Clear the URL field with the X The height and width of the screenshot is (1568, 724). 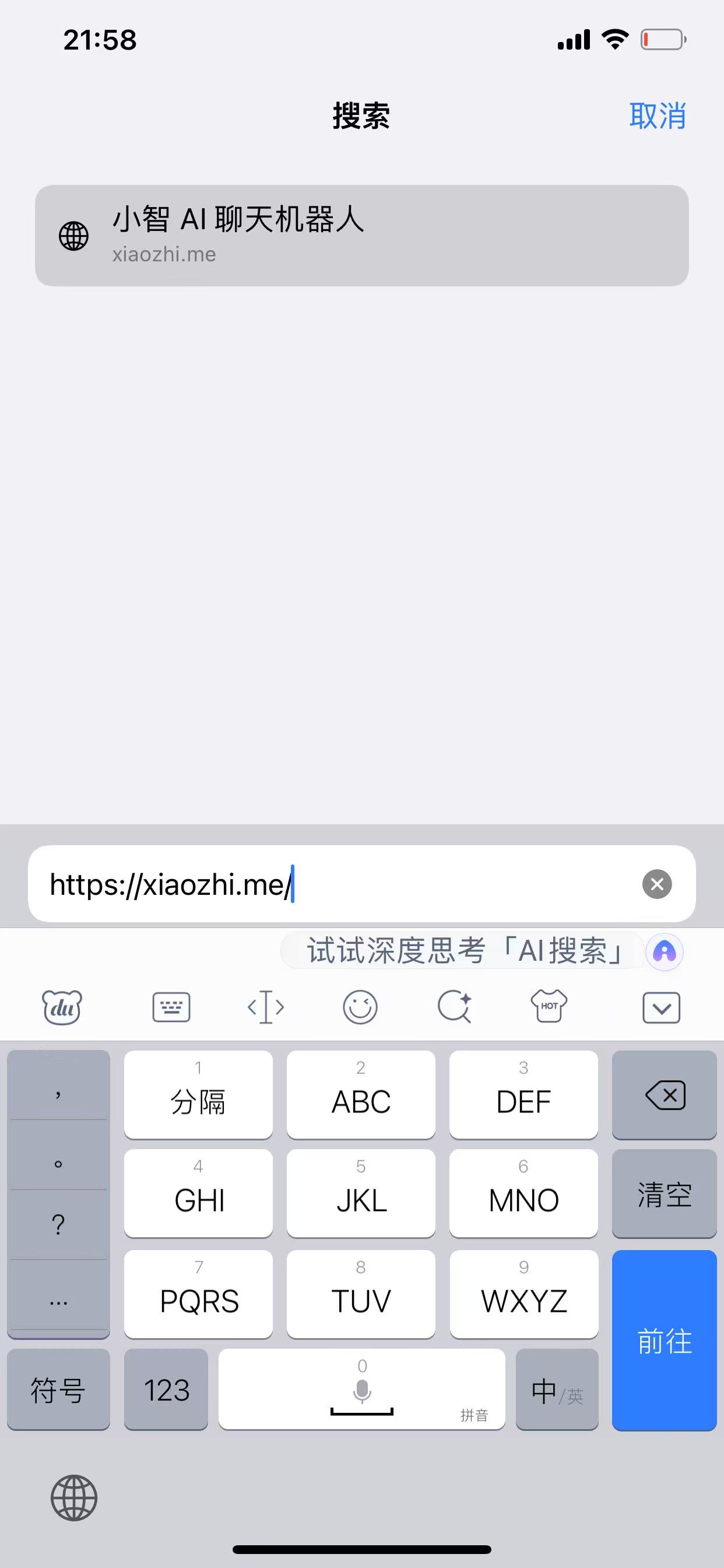tap(656, 884)
